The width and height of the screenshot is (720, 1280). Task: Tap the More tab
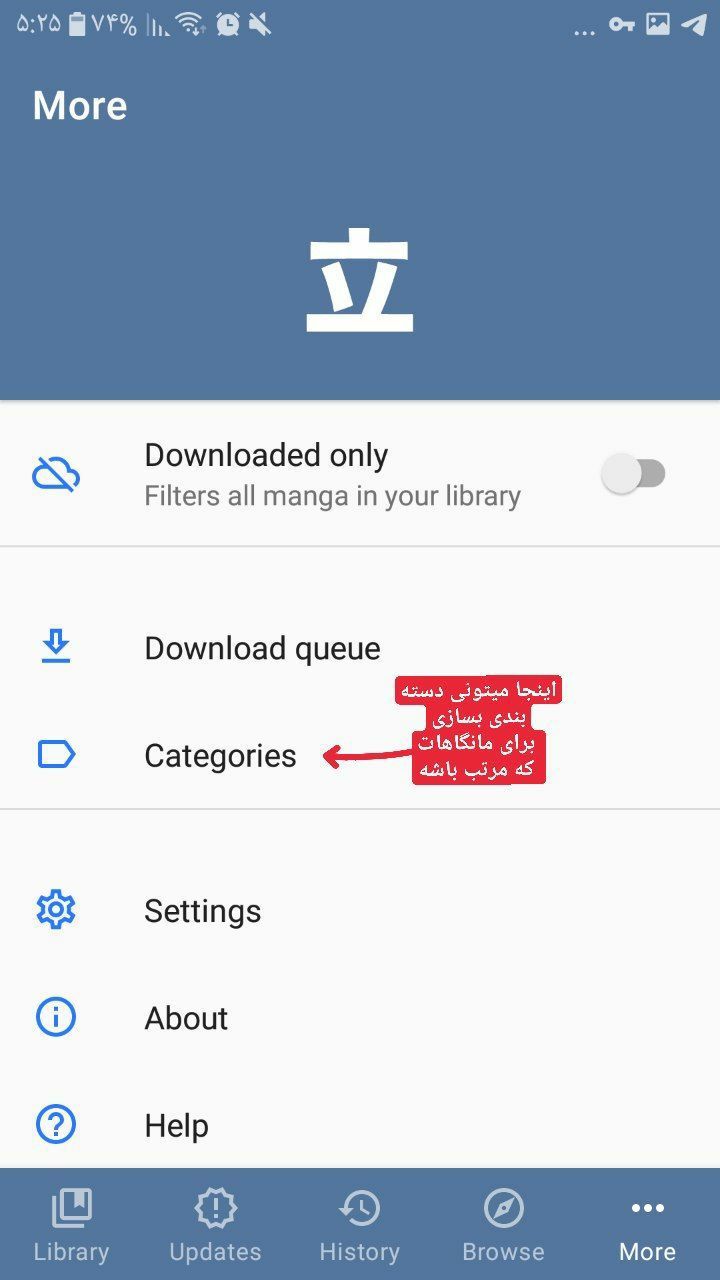pyautogui.click(x=647, y=1226)
